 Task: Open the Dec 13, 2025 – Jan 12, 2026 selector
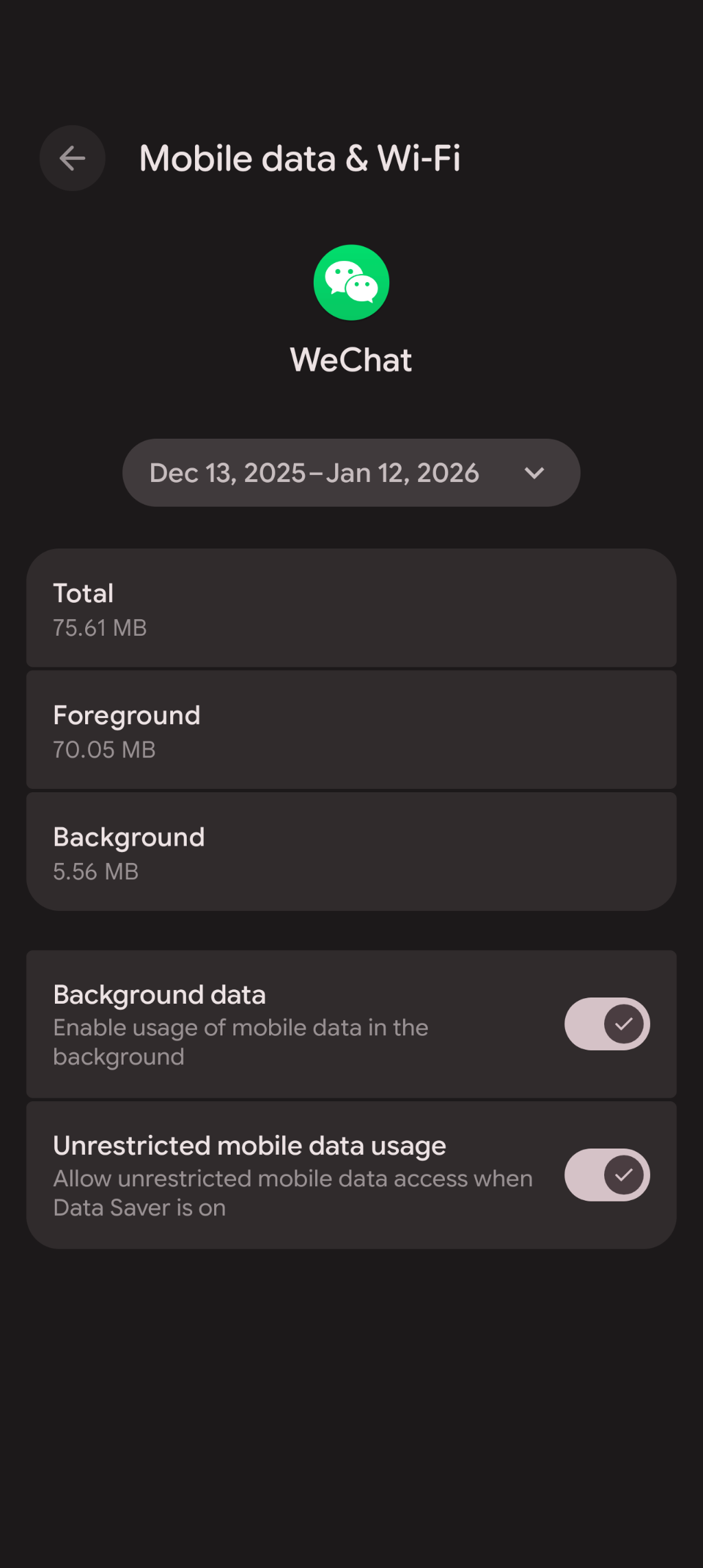click(350, 472)
